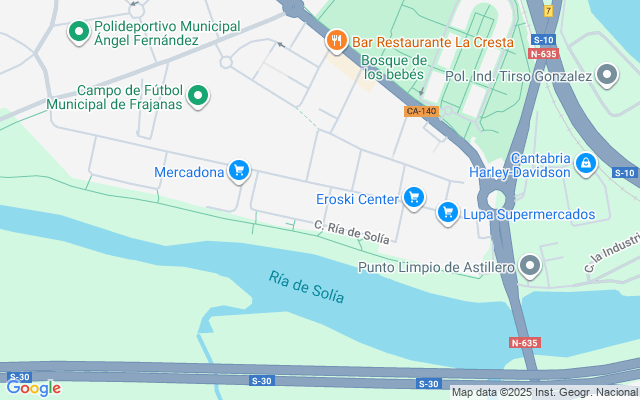Open Polideportivo Municipal Ángel Fernández marker
640x400 pixels.
coord(79,32)
